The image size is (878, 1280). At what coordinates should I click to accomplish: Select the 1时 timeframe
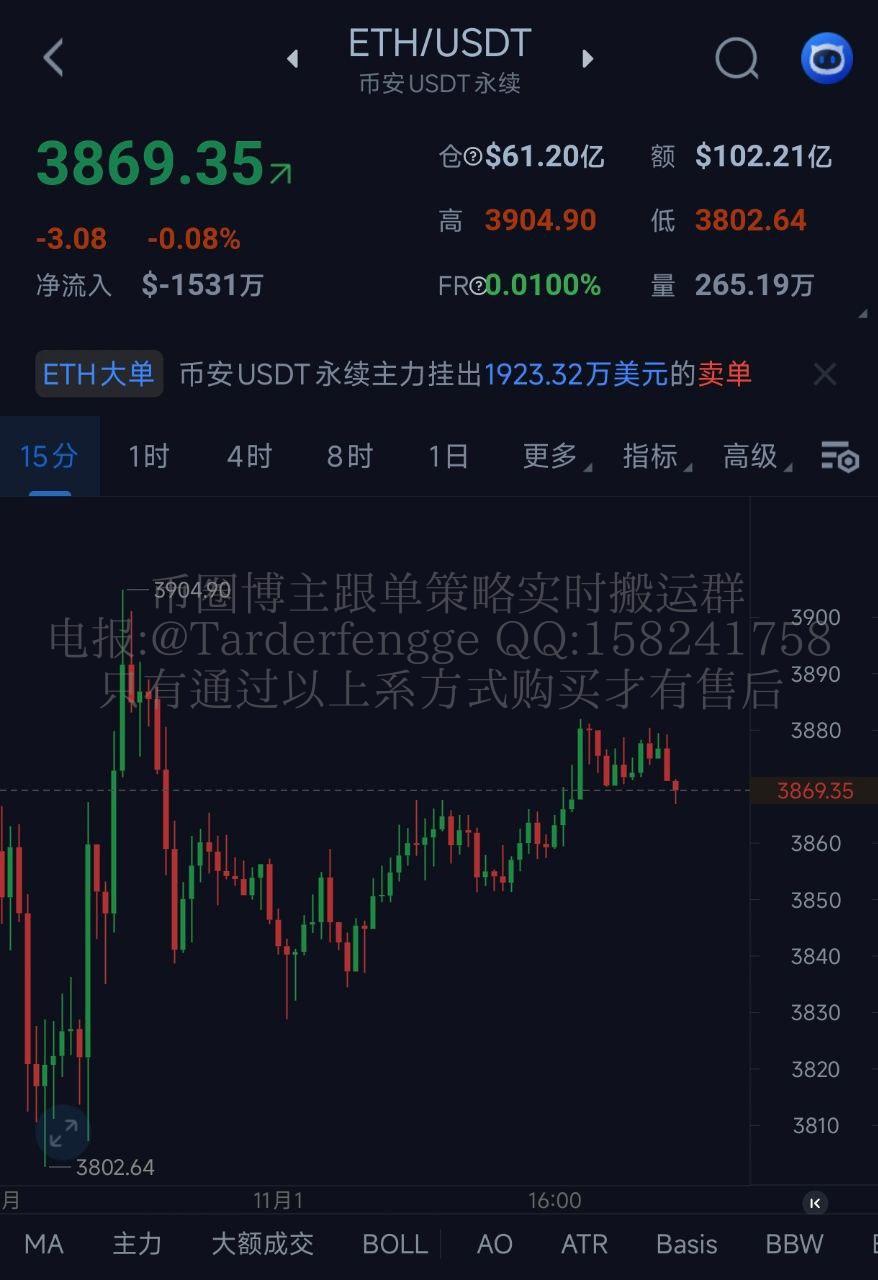tap(148, 457)
